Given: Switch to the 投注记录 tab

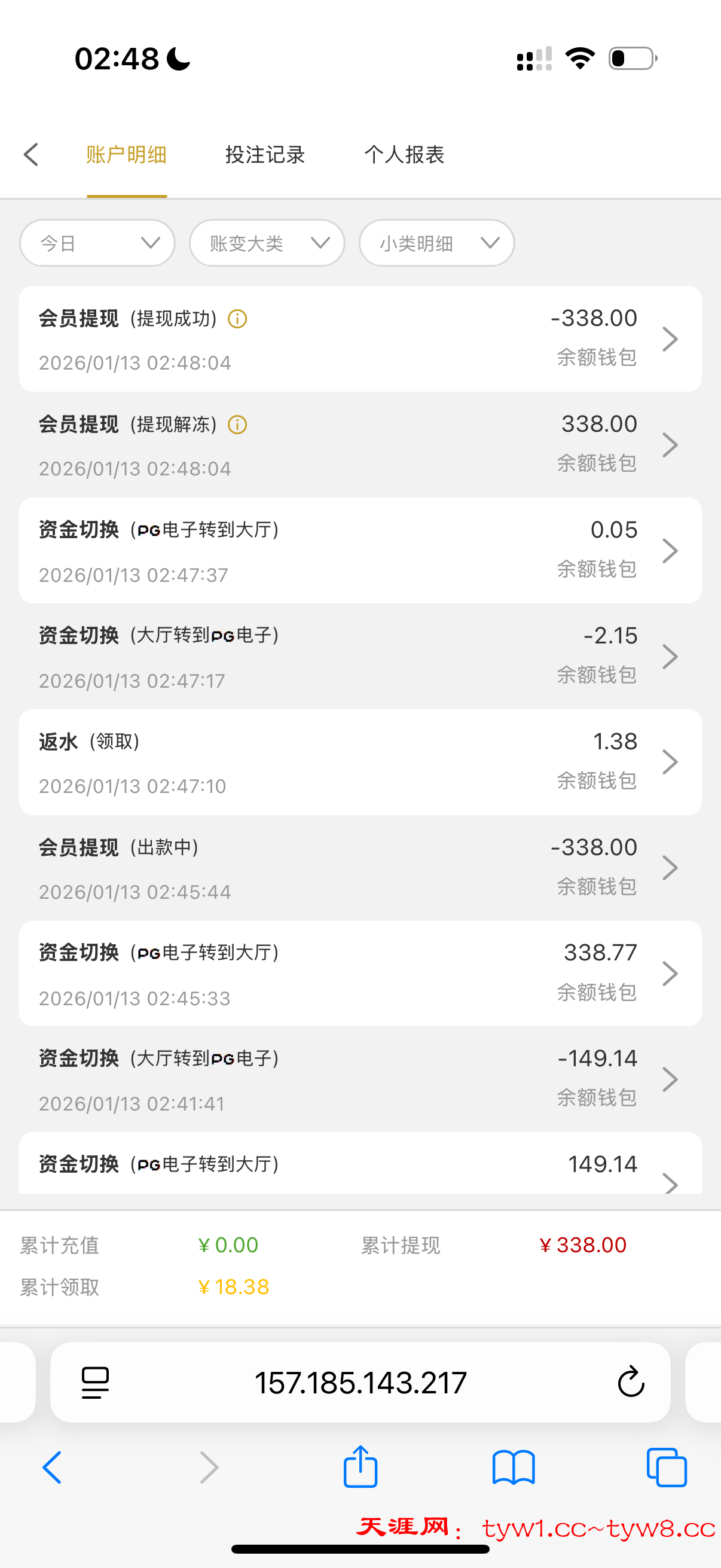Looking at the screenshot, I should (x=265, y=155).
